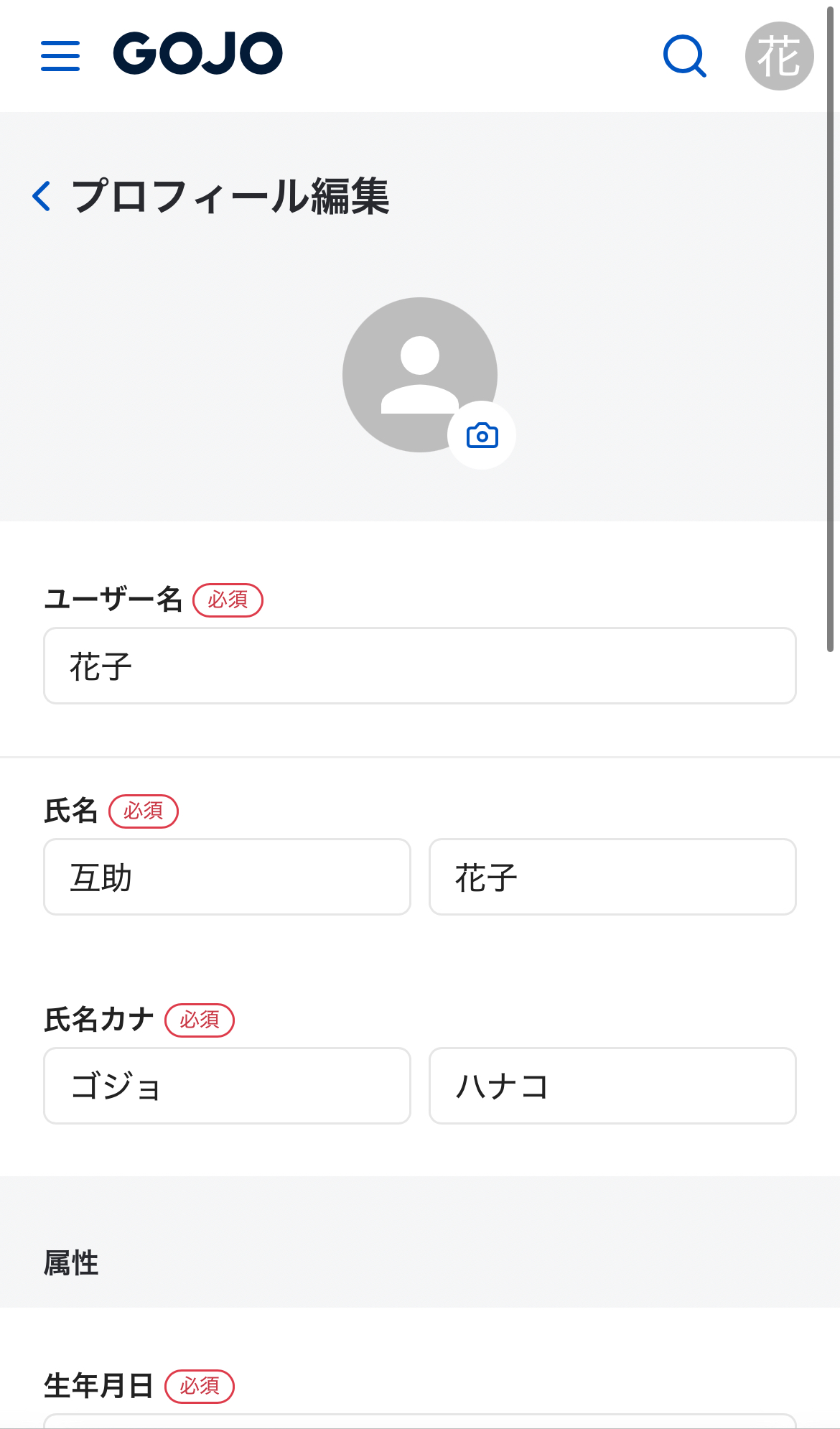
Task: Edit the 花子 first name field under 氏名
Action: [612, 877]
